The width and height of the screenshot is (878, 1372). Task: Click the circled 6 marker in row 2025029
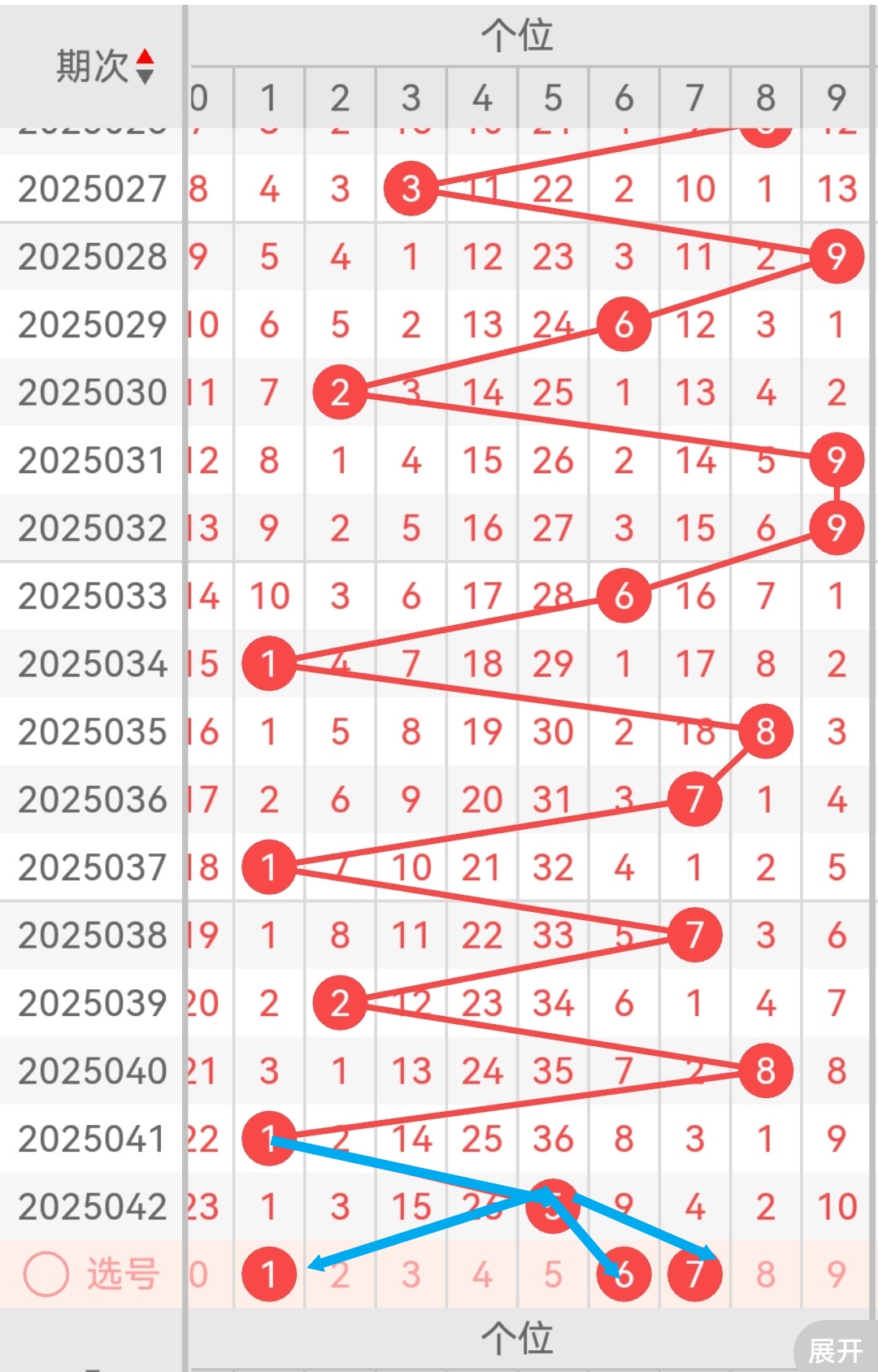tap(624, 324)
